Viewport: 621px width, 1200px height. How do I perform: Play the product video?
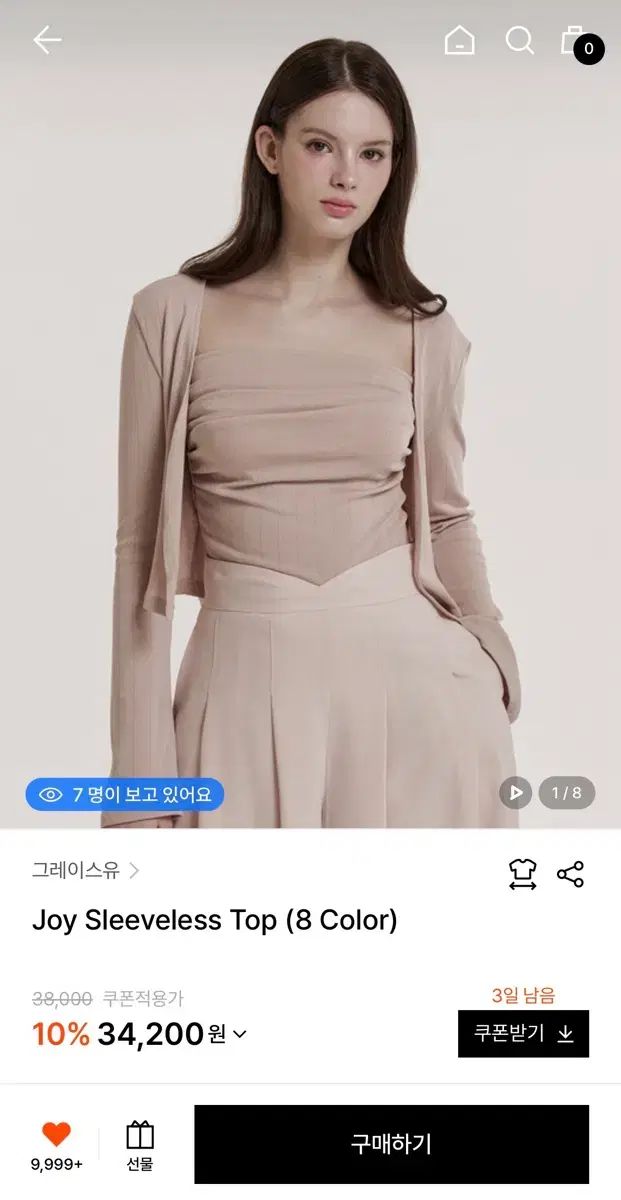point(516,793)
